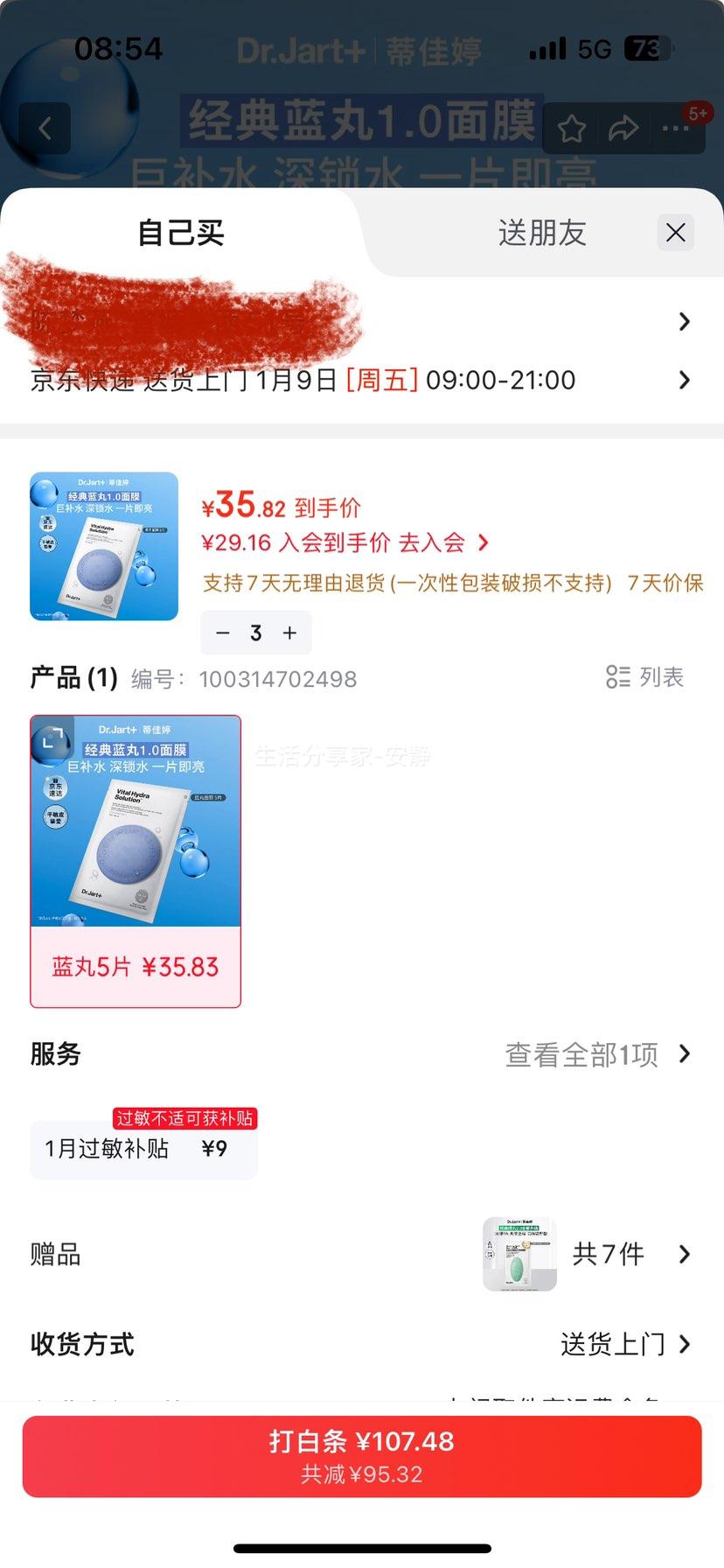Screen dimensions: 724x1568
Task: Switch to list view via the 列表 icon
Action: pyautogui.click(x=620, y=676)
